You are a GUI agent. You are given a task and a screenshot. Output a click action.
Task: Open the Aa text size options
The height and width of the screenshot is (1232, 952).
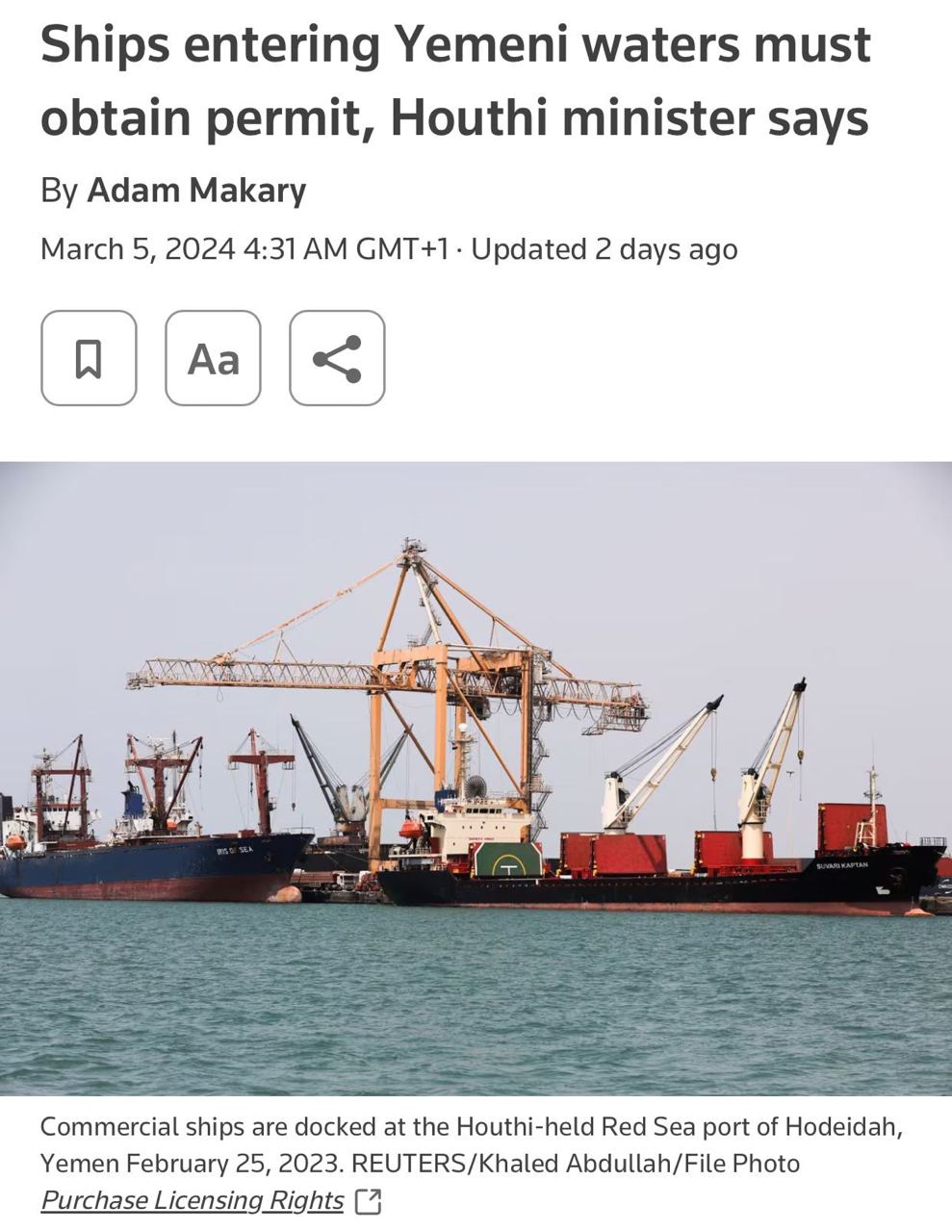[x=213, y=358]
